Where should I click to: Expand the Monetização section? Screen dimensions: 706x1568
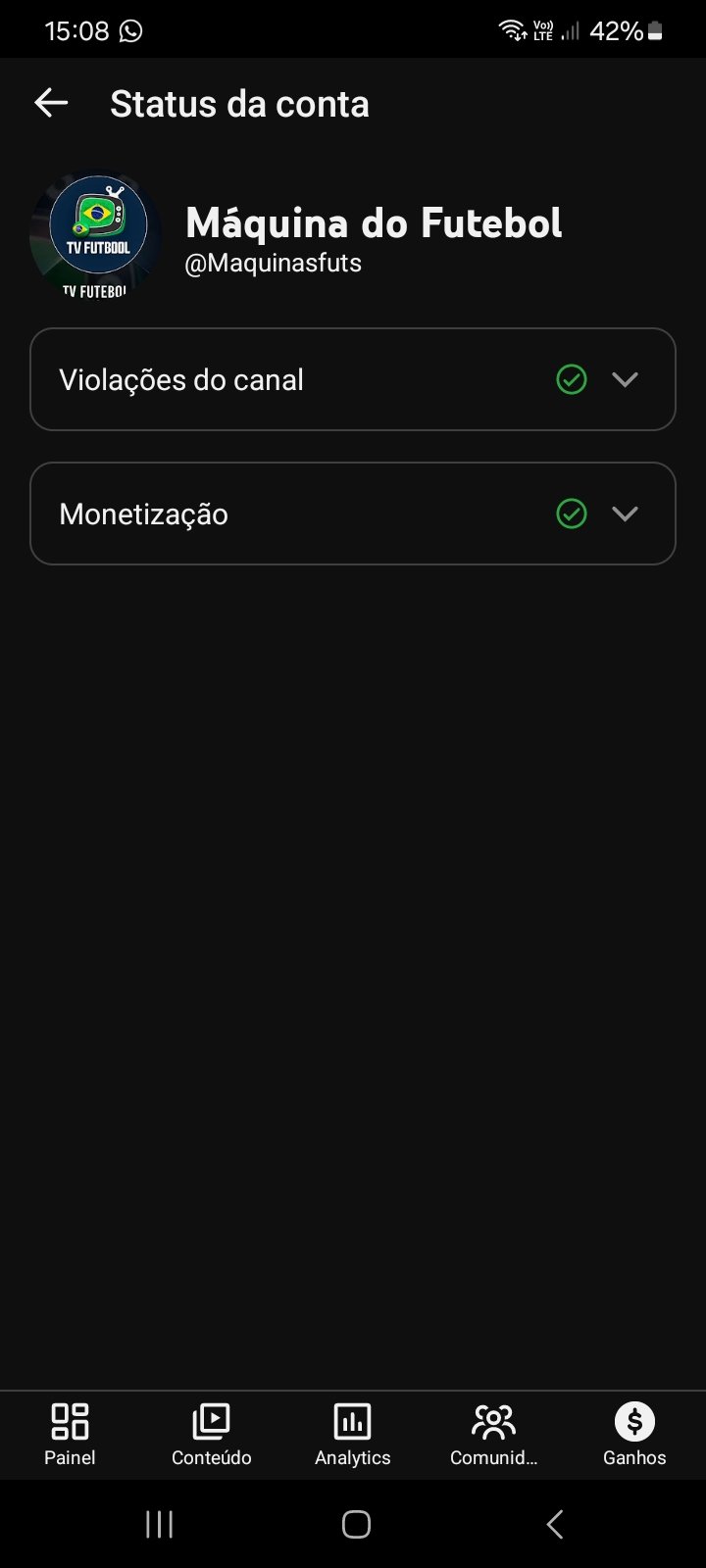[353, 514]
